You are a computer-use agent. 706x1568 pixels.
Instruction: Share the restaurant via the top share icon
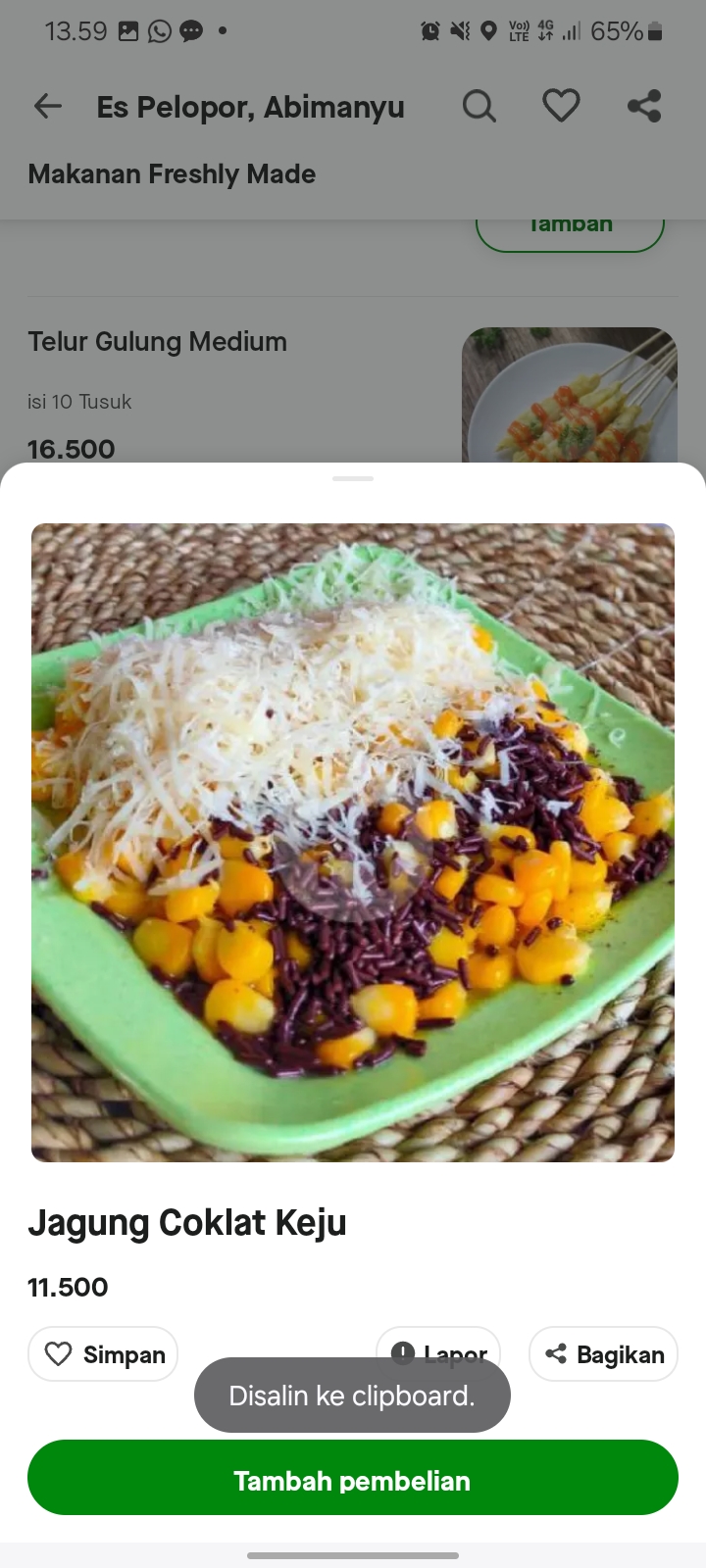pos(644,106)
